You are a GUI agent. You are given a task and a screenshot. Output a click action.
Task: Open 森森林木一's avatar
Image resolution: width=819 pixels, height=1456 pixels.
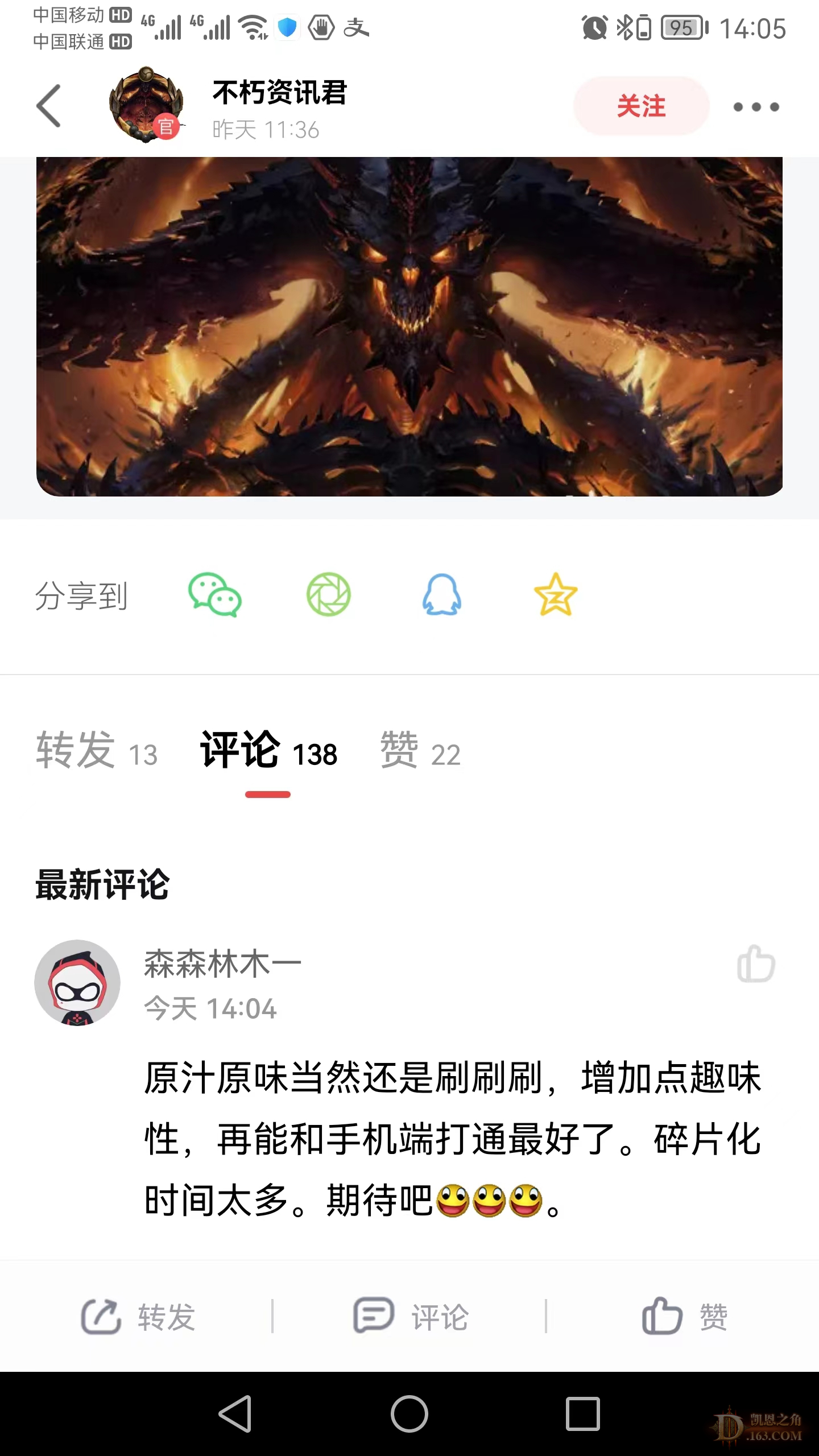pos(77,983)
